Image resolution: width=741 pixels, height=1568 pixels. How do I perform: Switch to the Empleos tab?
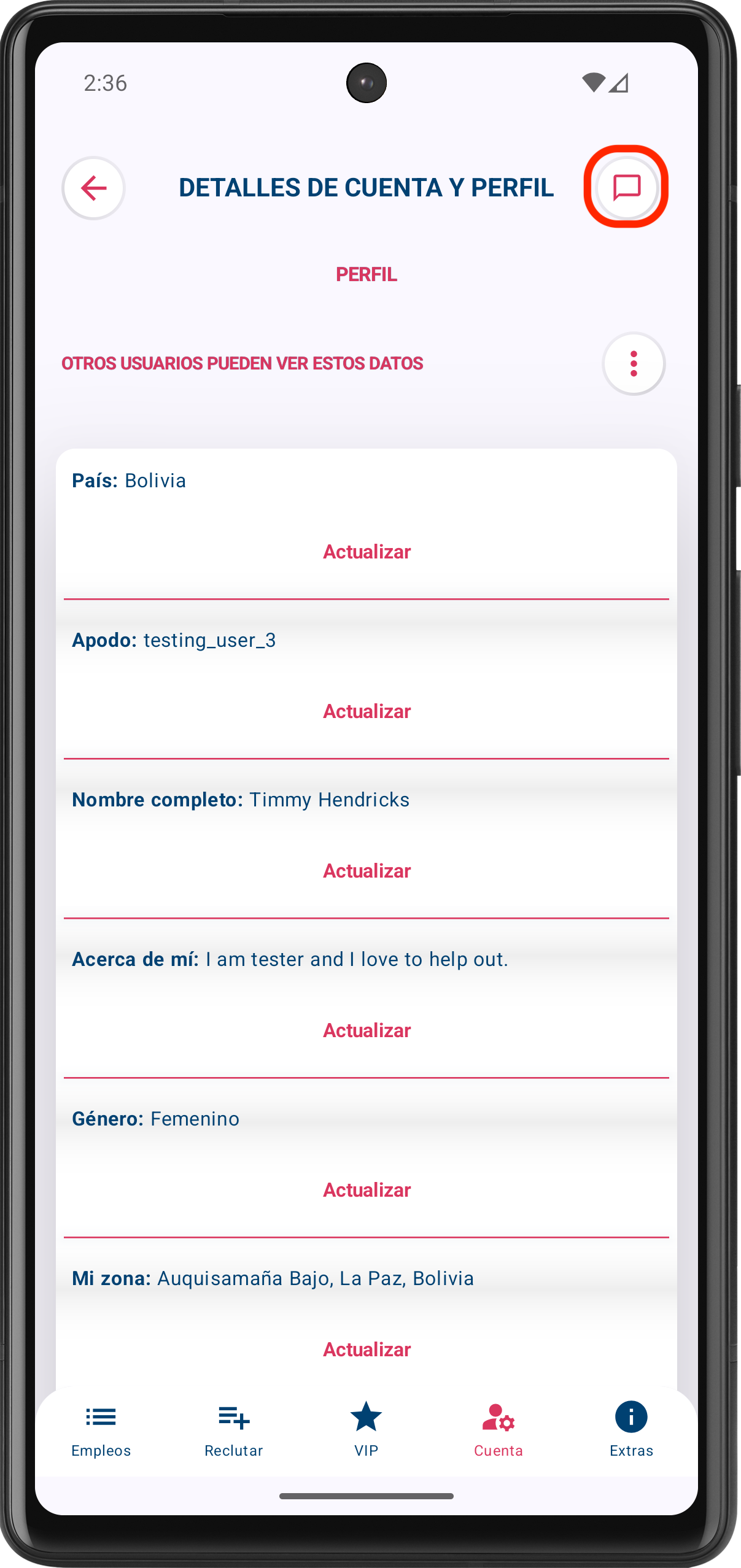(101, 1430)
